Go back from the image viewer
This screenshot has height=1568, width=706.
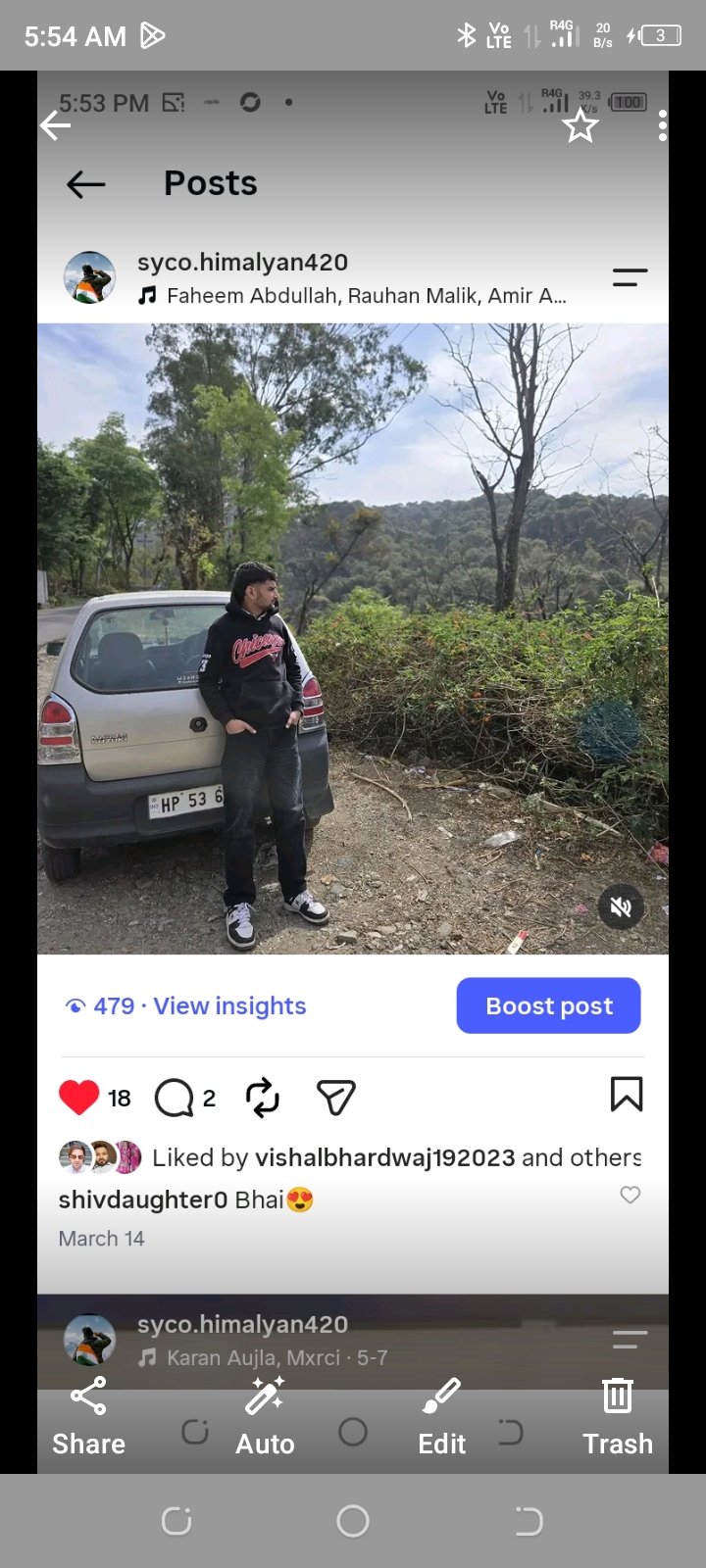click(55, 125)
